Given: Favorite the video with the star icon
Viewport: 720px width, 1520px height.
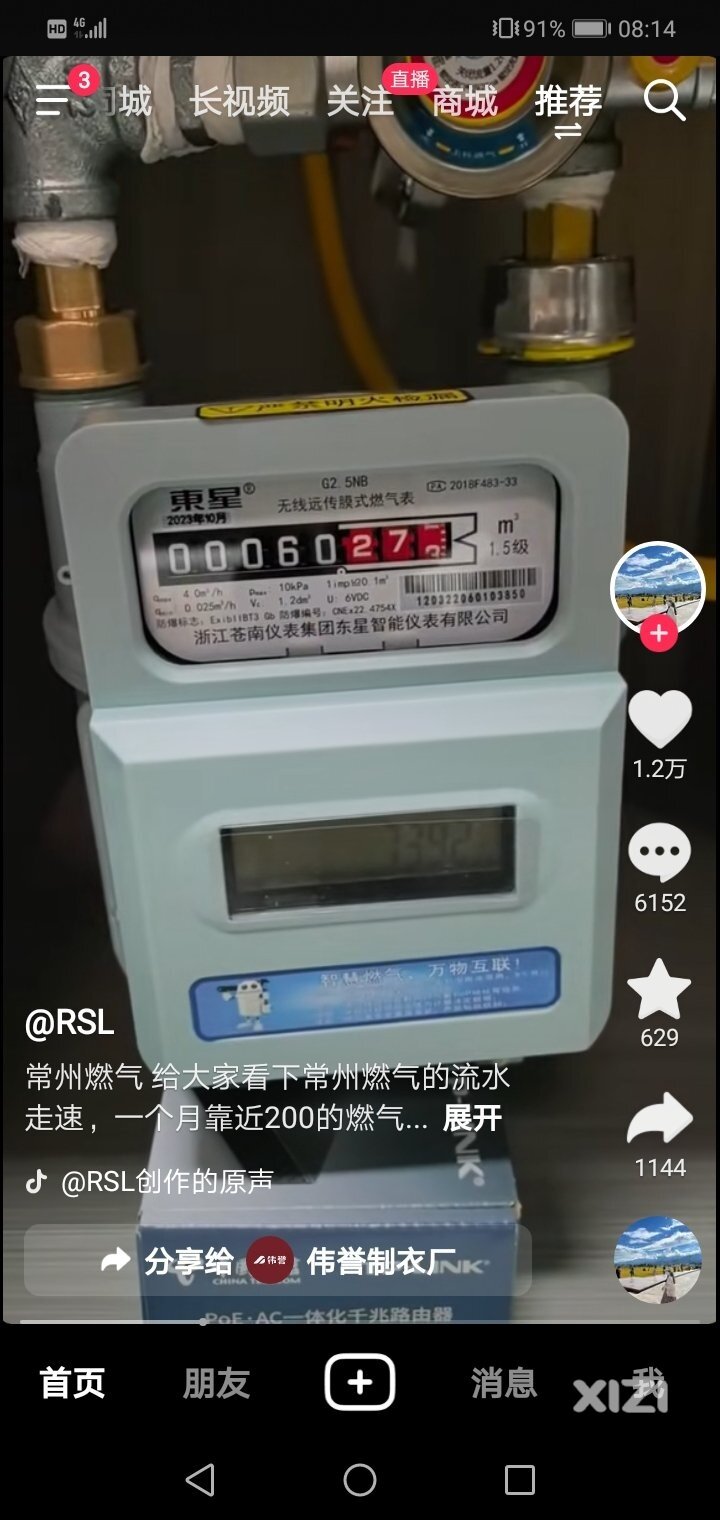Looking at the screenshot, I should [659, 989].
